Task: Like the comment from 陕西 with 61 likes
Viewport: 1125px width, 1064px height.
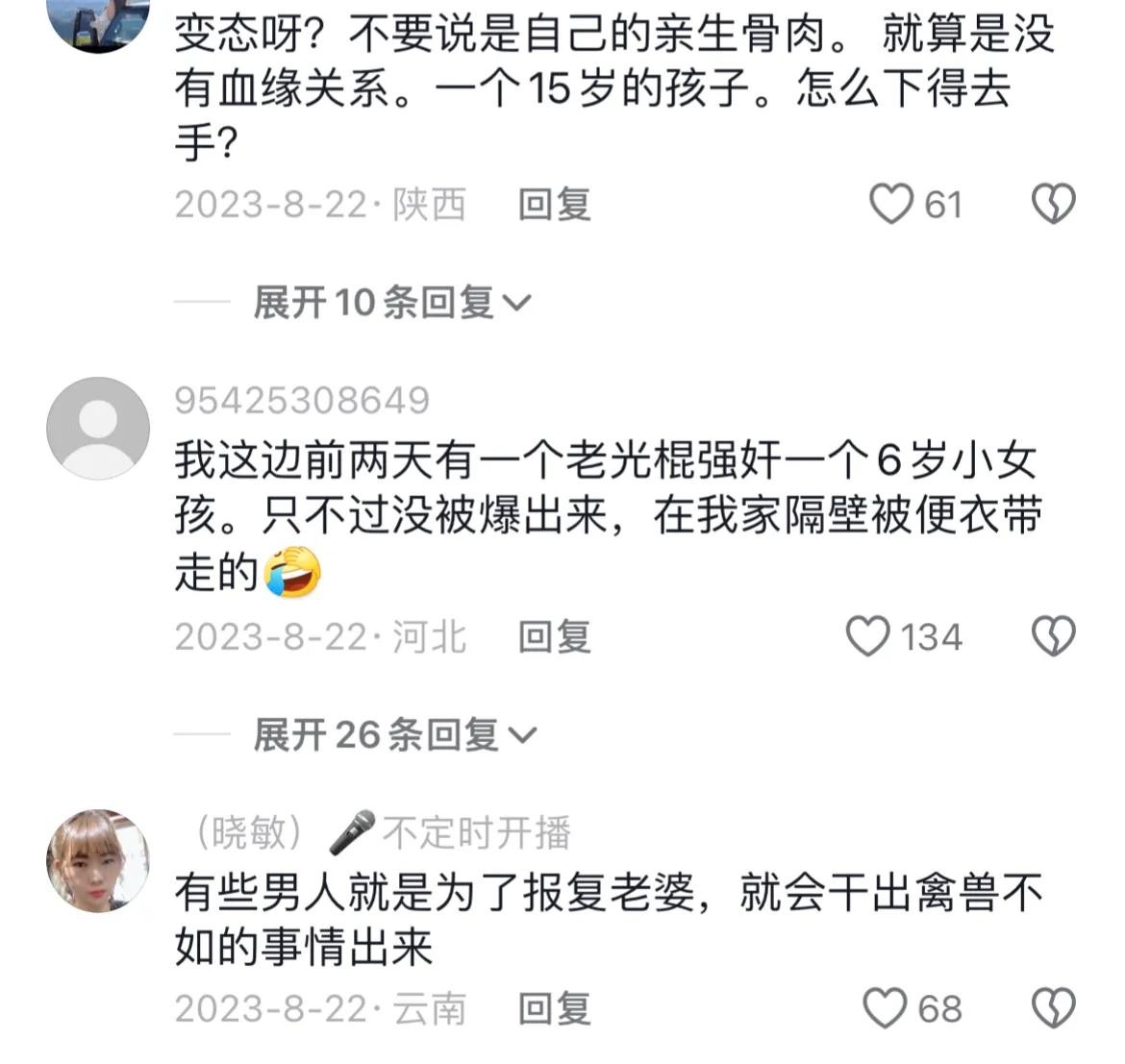Action: click(890, 205)
